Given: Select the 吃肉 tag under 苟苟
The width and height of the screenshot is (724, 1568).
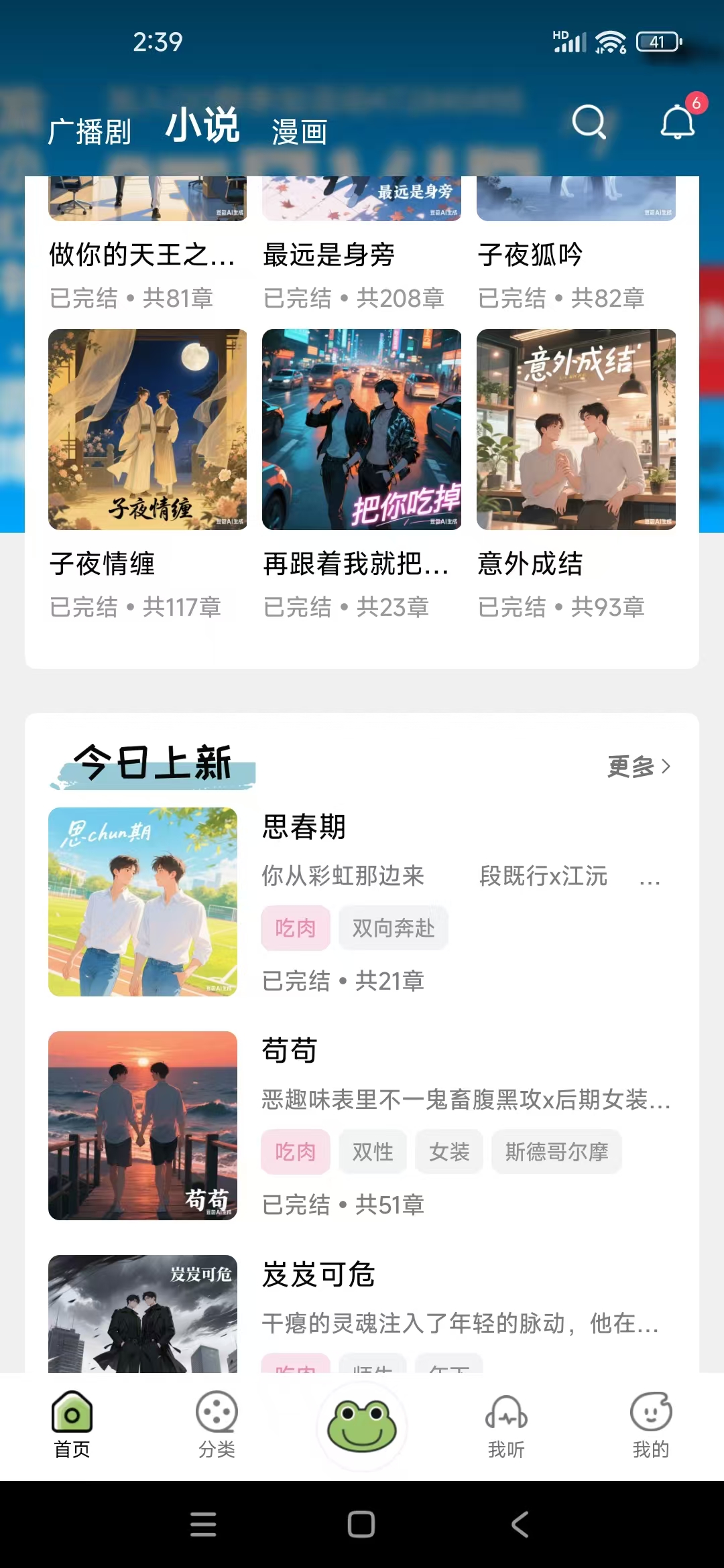Looking at the screenshot, I should click(295, 1151).
